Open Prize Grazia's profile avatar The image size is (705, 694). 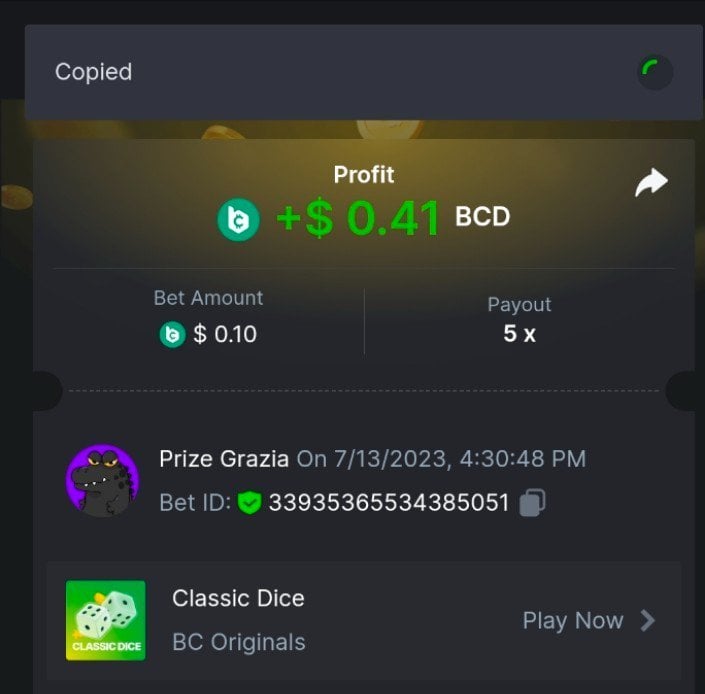(102, 481)
